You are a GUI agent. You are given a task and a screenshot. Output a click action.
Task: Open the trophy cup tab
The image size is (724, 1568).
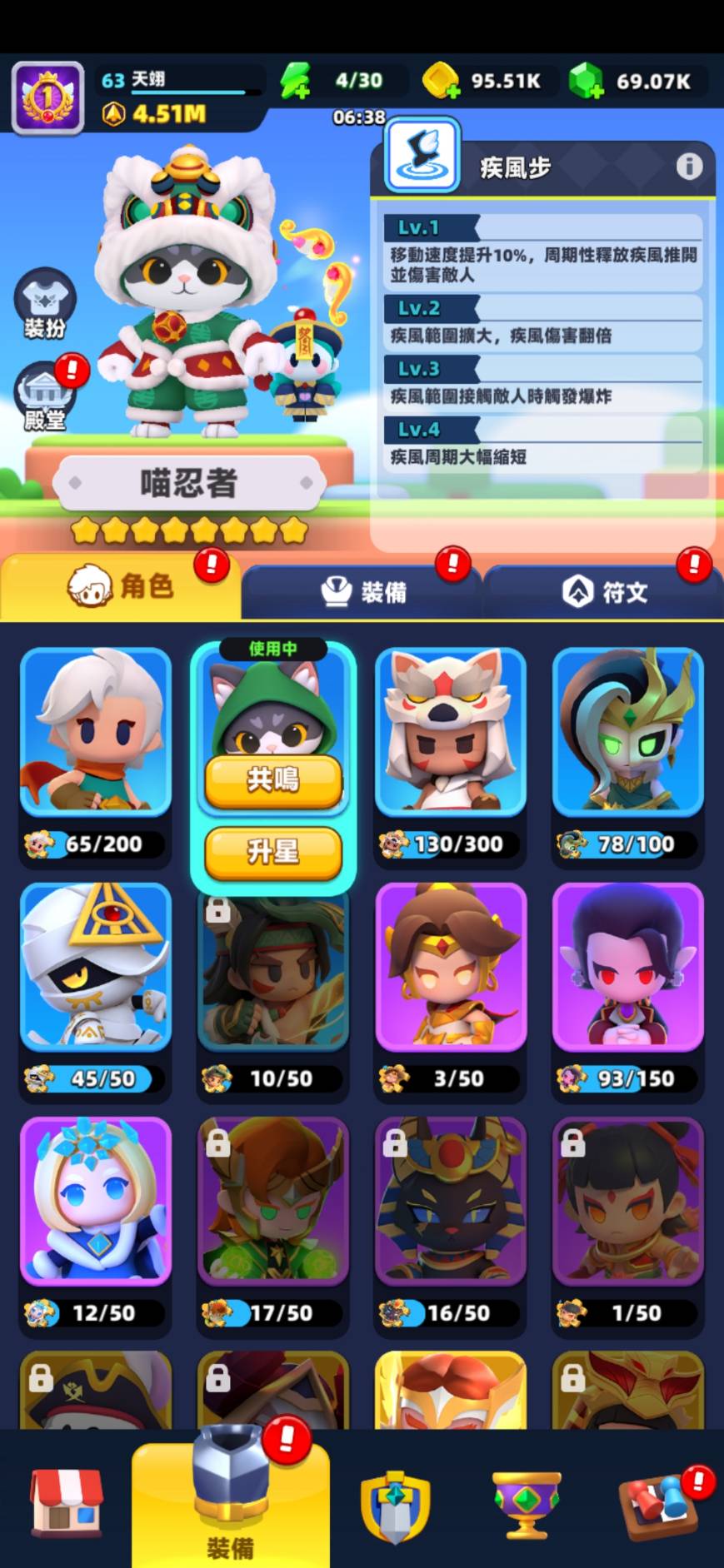(524, 1505)
